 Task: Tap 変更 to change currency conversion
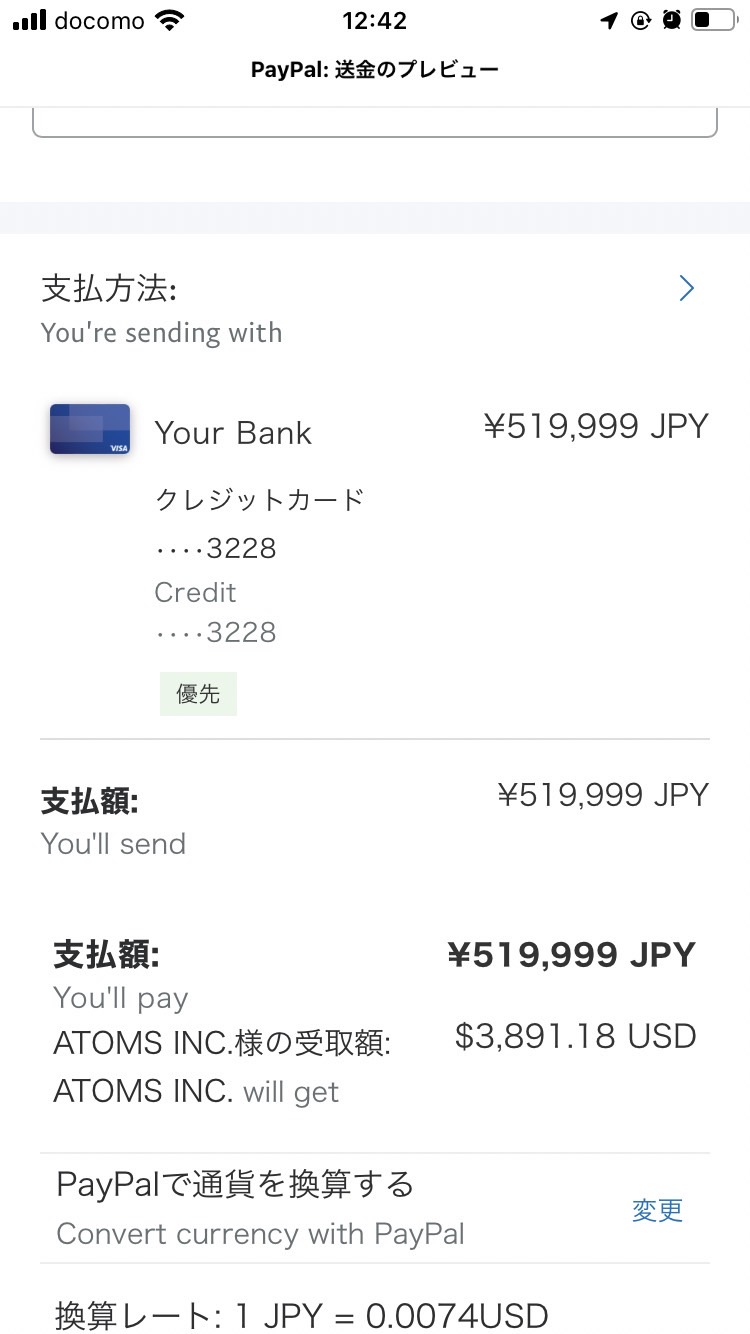[657, 1210]
